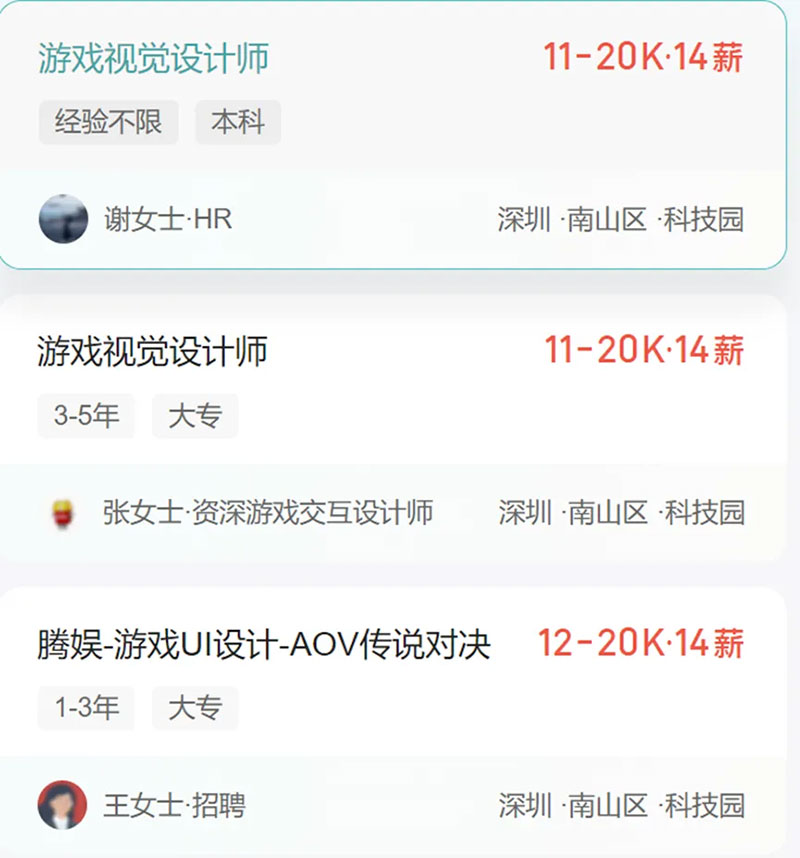Click the 本科 education requirement tag

237,123
